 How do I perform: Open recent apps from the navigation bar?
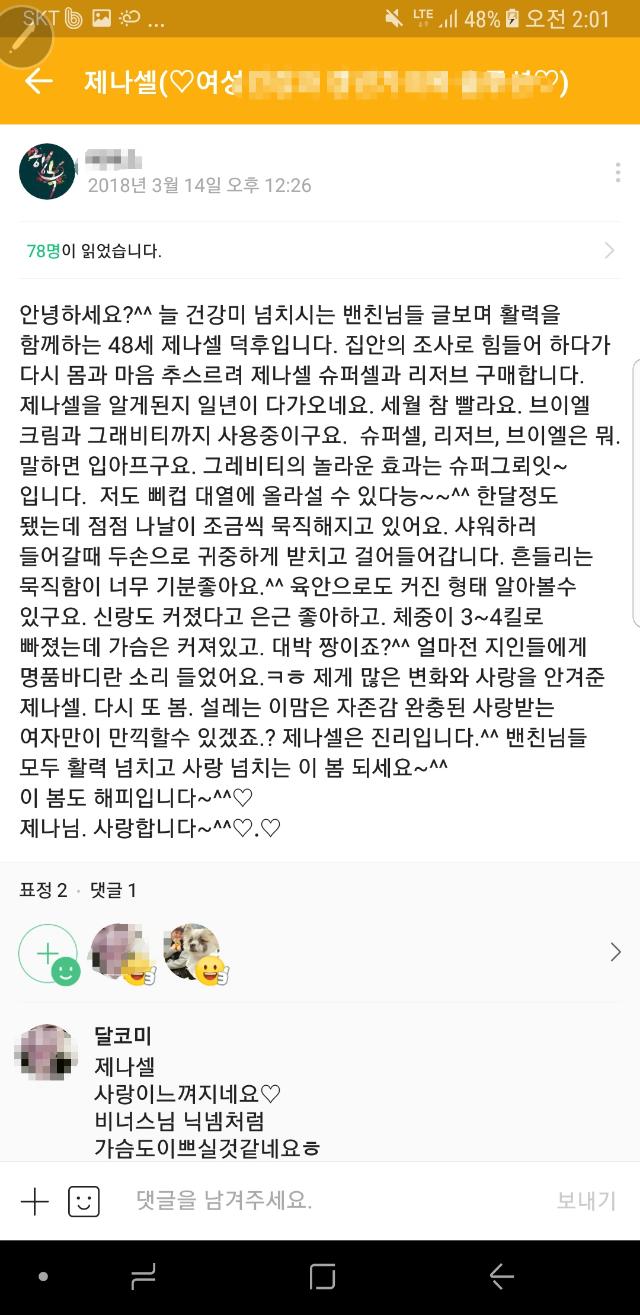[143, 1277]
